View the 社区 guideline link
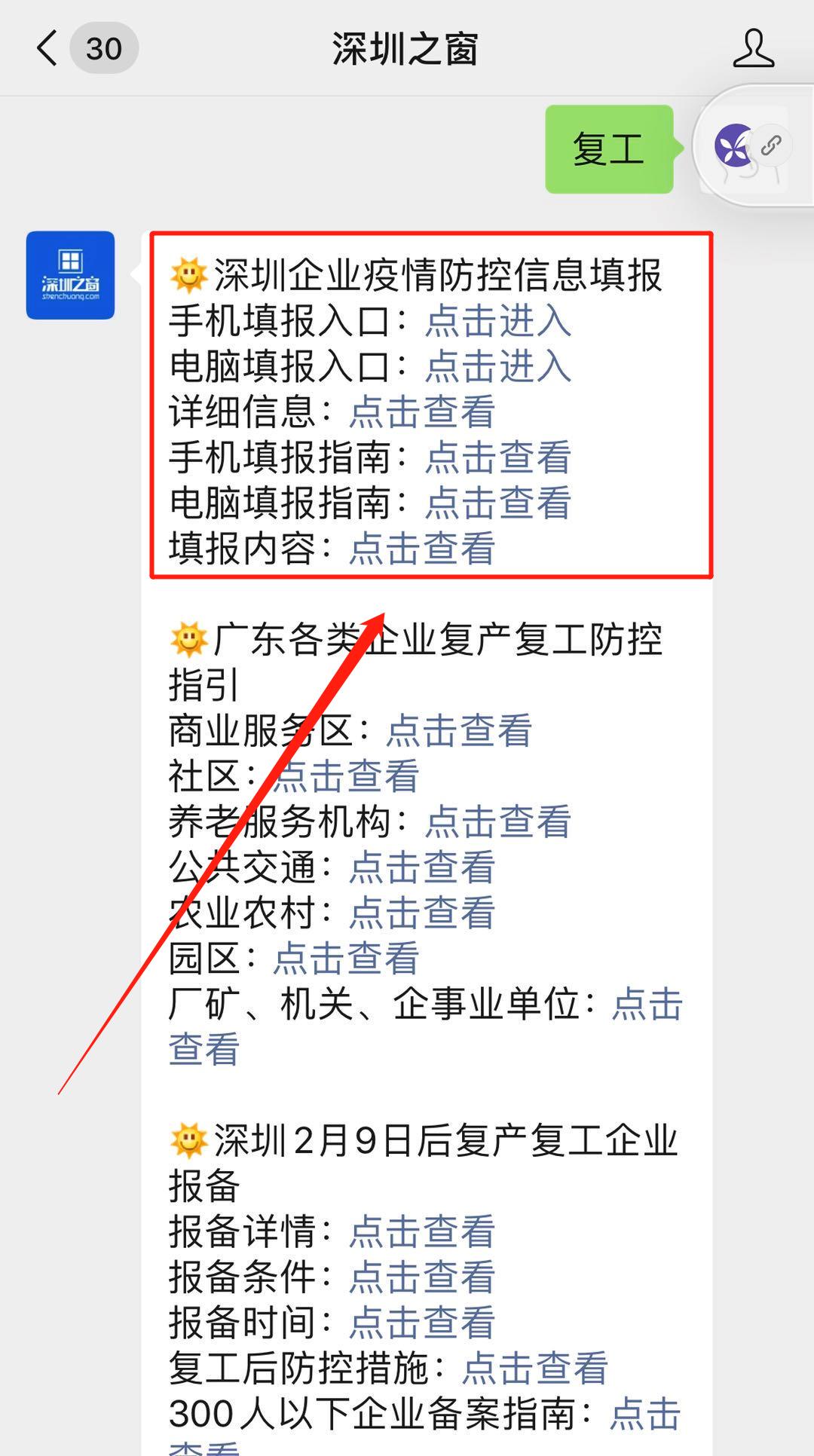814x1456 pixels. 347,775
